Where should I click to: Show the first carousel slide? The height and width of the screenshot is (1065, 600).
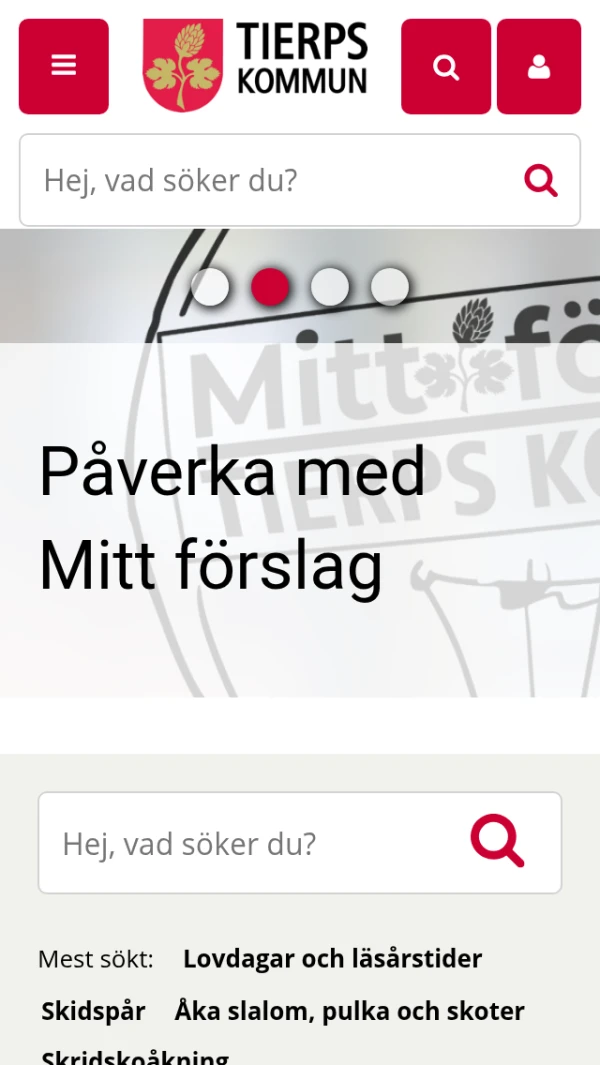[x=210, y=287]
